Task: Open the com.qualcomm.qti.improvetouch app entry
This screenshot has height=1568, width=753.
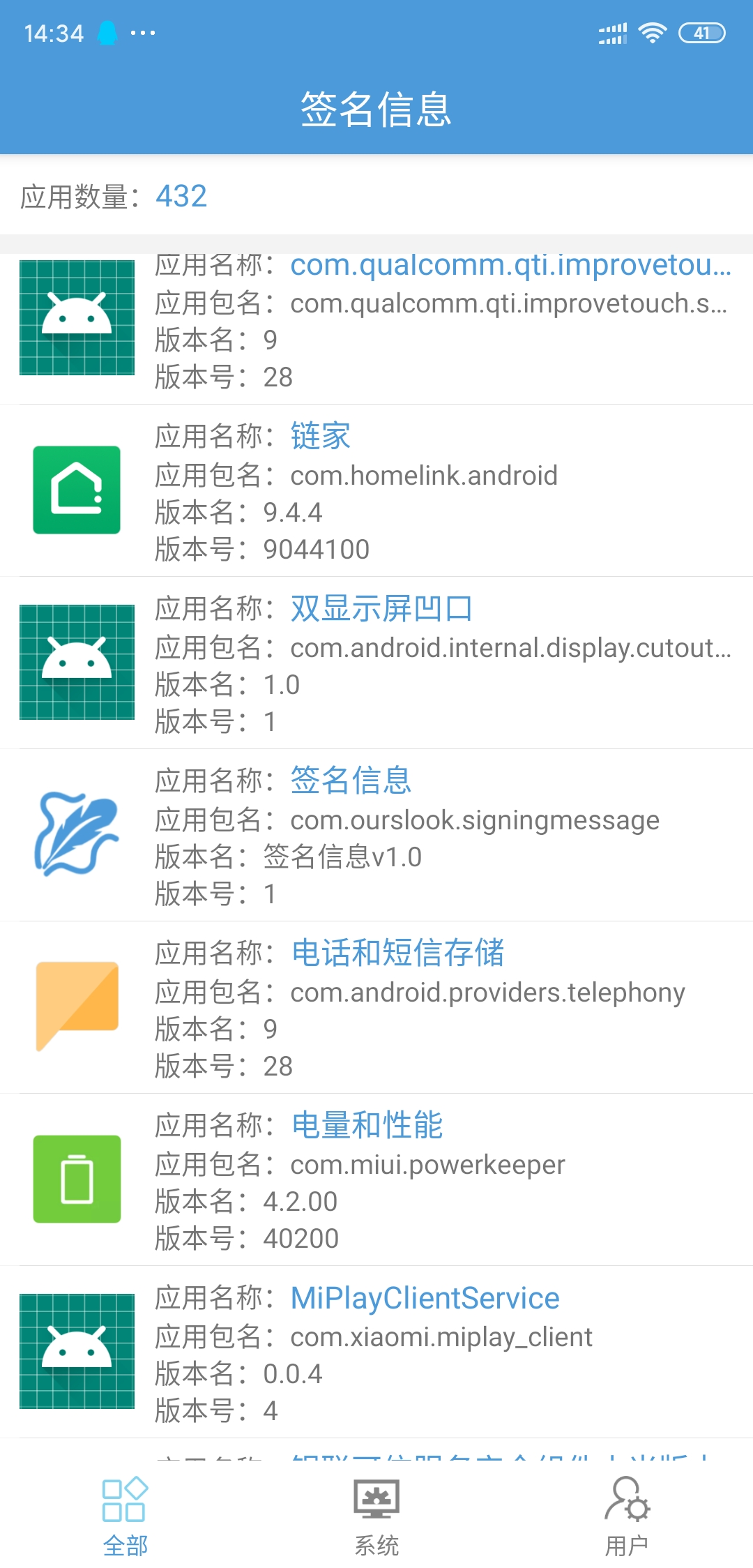Action: [376, 321]
